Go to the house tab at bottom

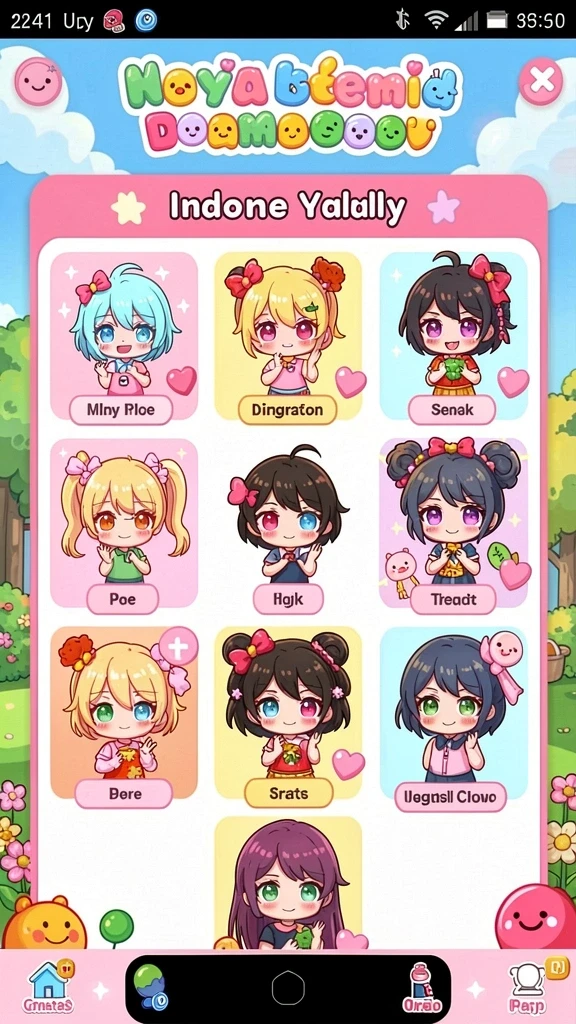point(49,987)
